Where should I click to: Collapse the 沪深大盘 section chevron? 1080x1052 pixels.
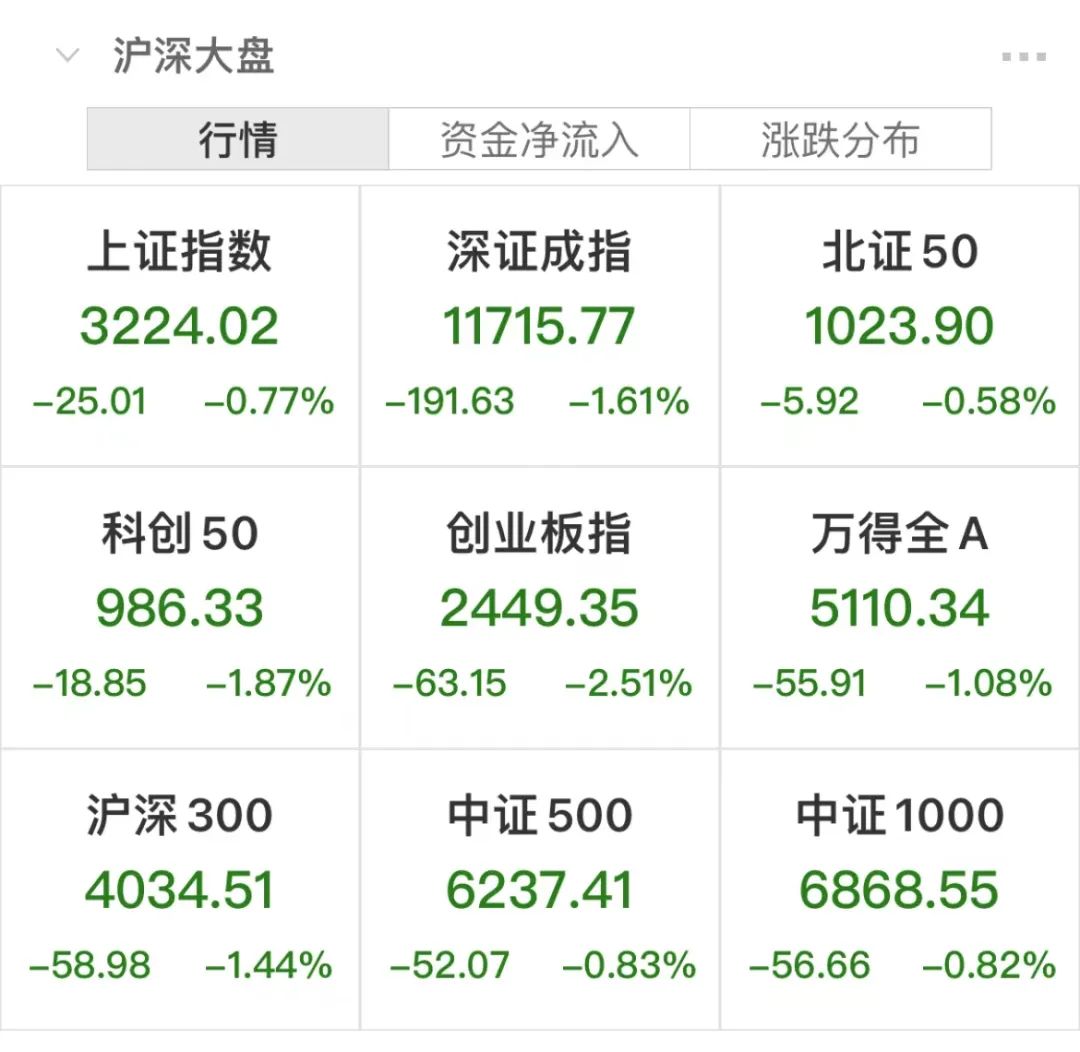pyautogui.click(x=68, y=56)
